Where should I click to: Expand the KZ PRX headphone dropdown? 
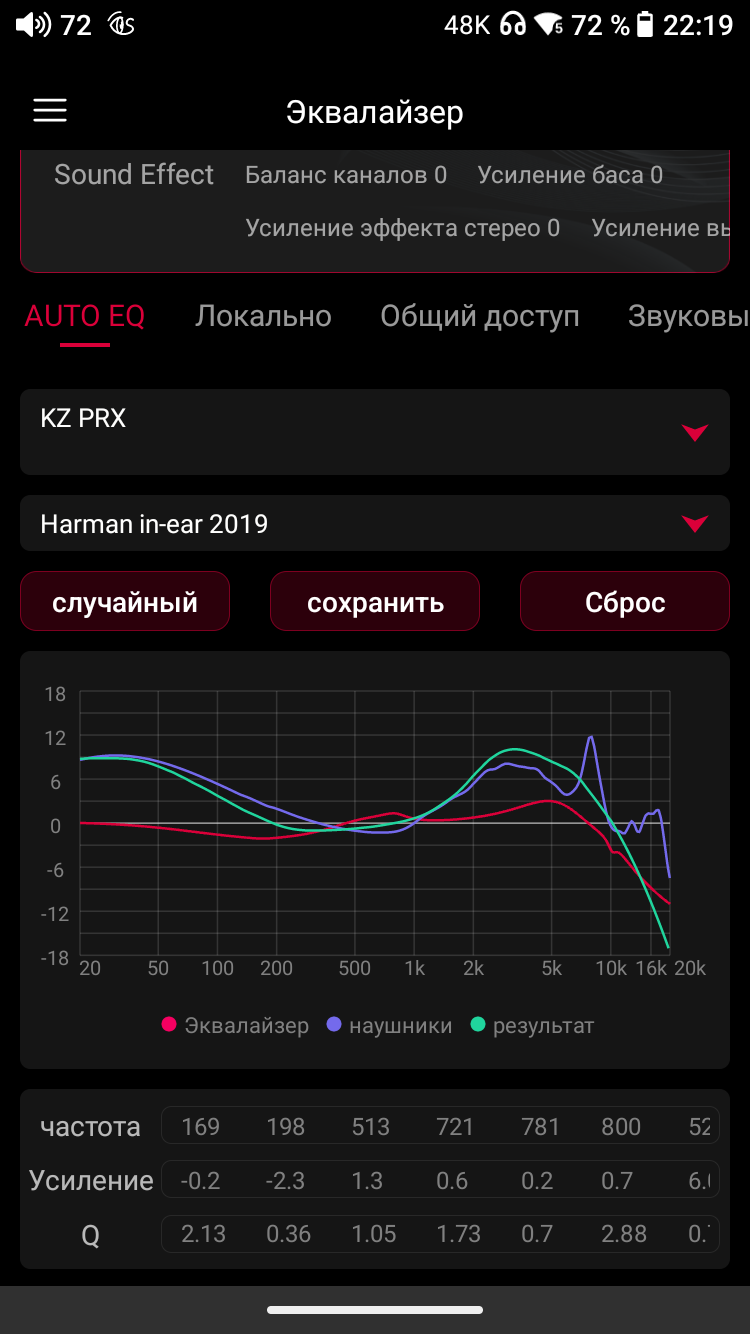tap(375, 432)
